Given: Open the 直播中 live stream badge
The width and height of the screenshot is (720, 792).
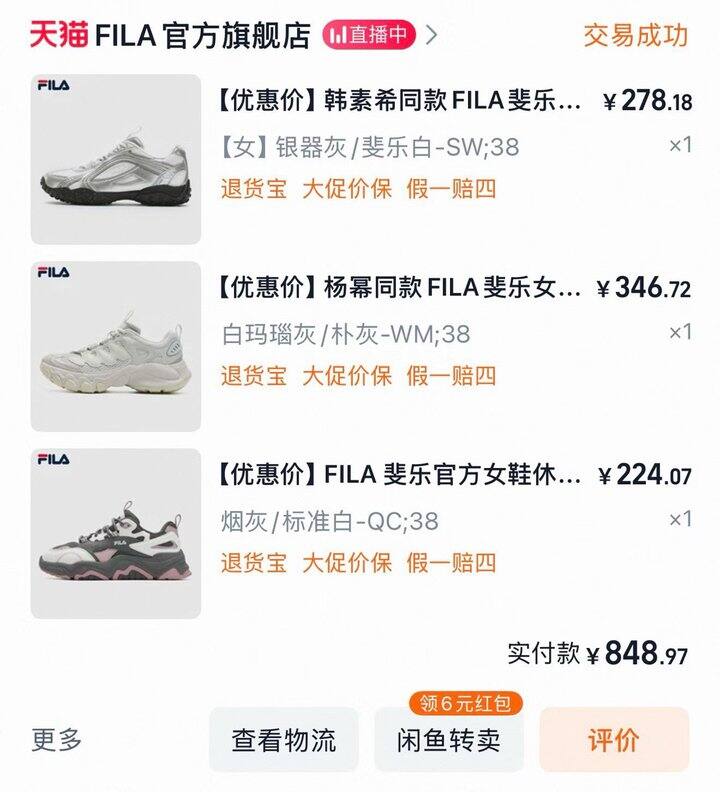Looking at the screenshot, I should (x=369, y=35).
